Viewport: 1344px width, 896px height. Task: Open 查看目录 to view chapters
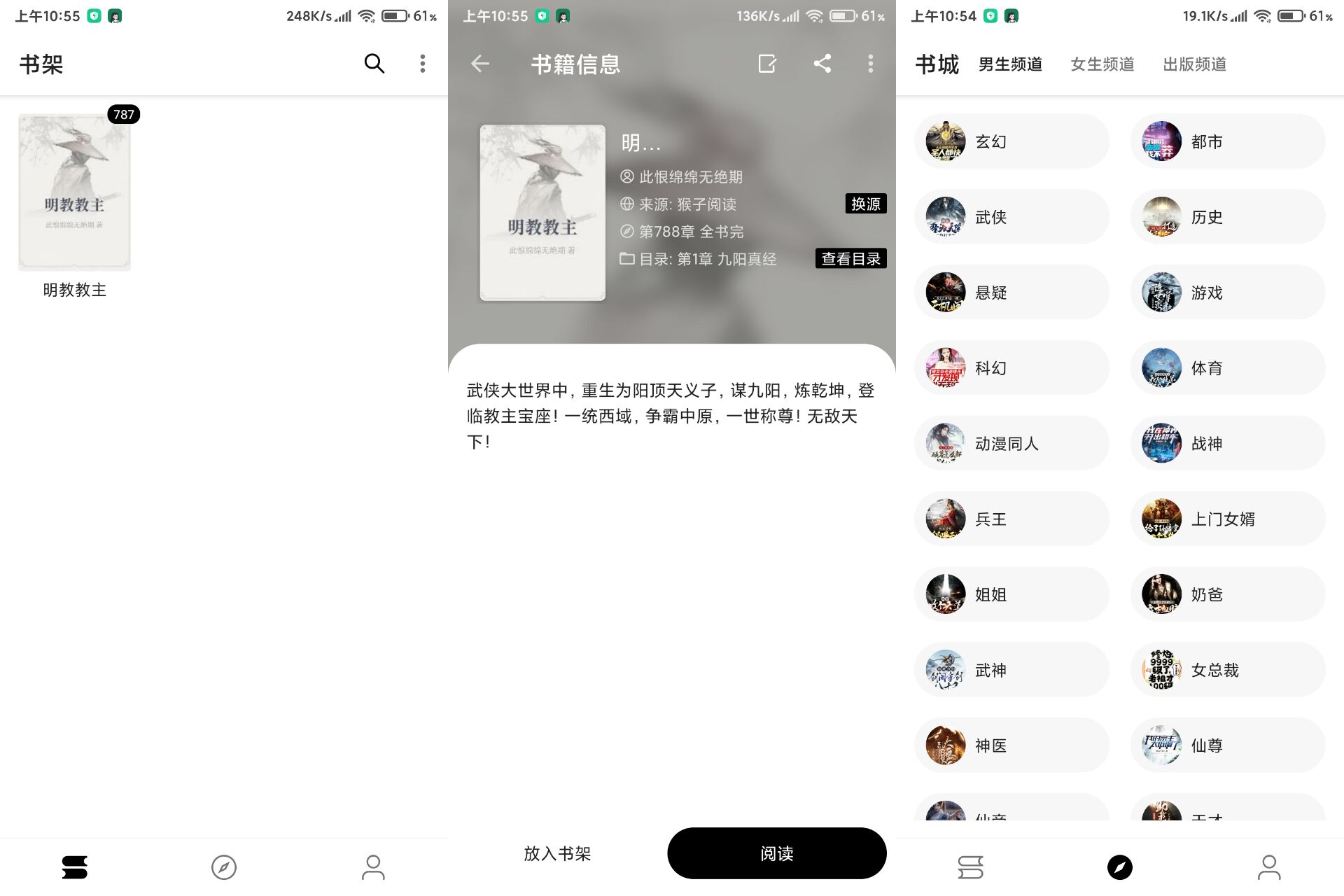pyautogui.click(x=850, y=258)
